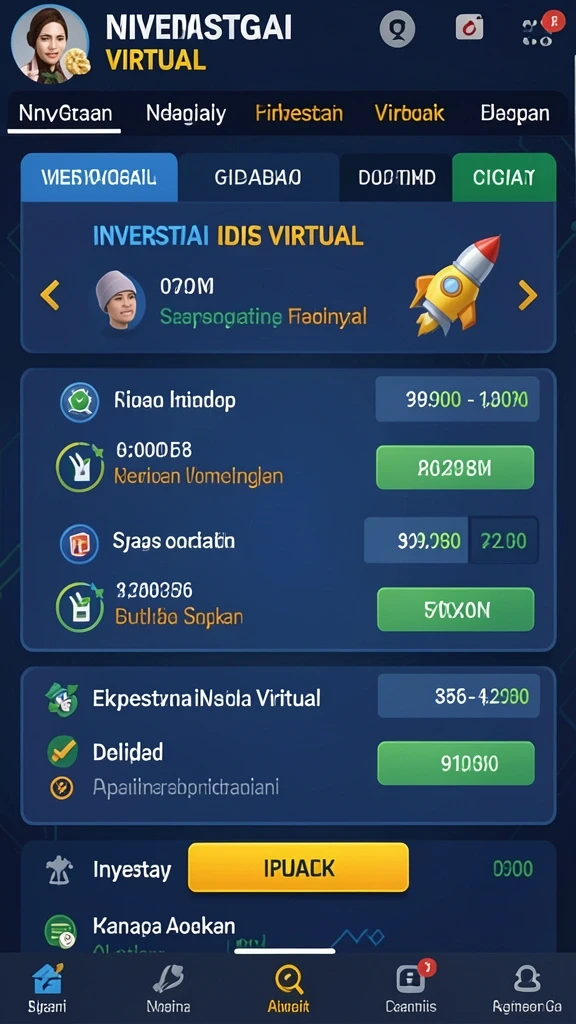The image size is (576, 1024).
Task: Select the GIDABAO segment
Action: (259, 177)
